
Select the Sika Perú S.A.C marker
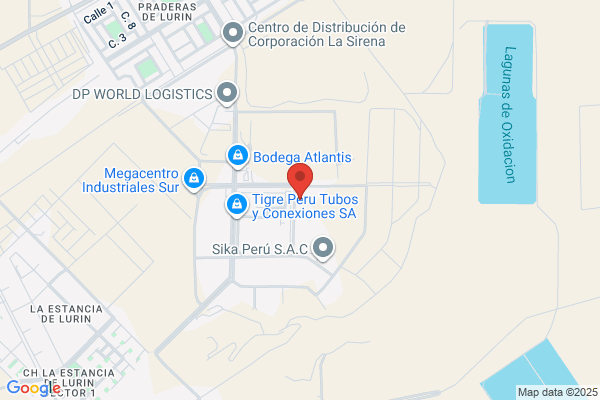323,248
